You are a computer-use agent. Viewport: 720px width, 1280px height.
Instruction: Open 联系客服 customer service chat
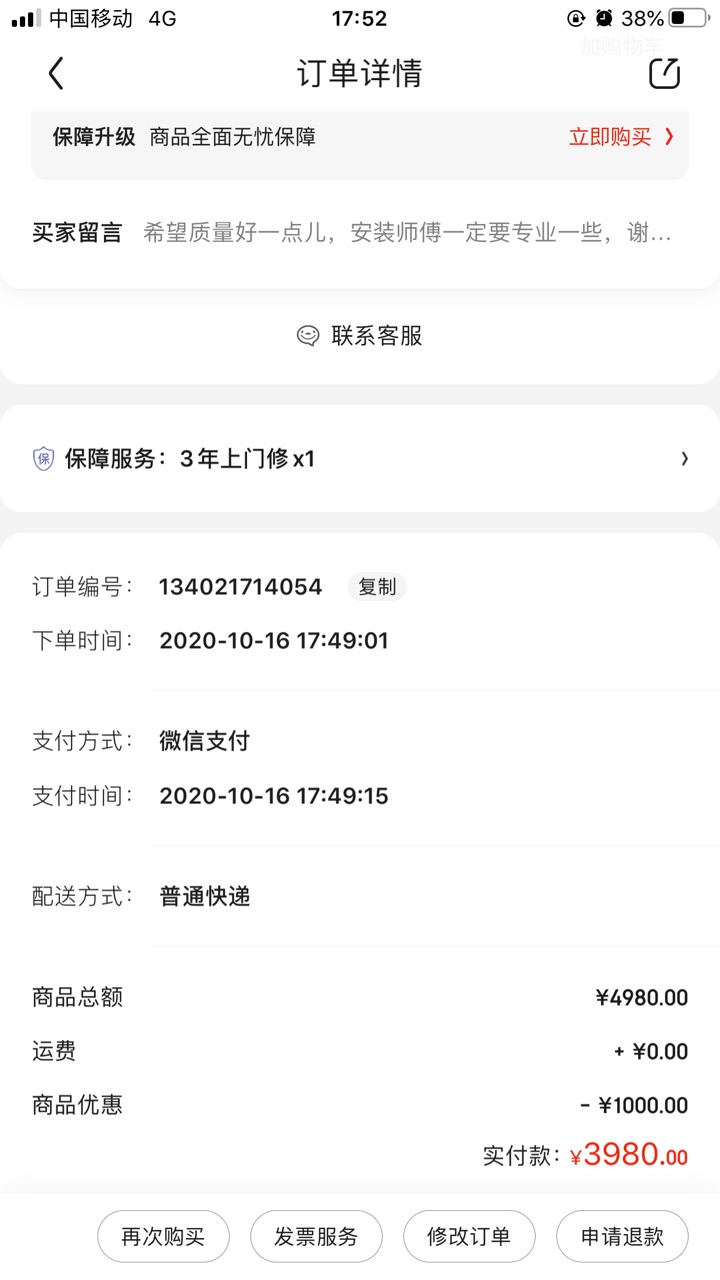point(360,336)
